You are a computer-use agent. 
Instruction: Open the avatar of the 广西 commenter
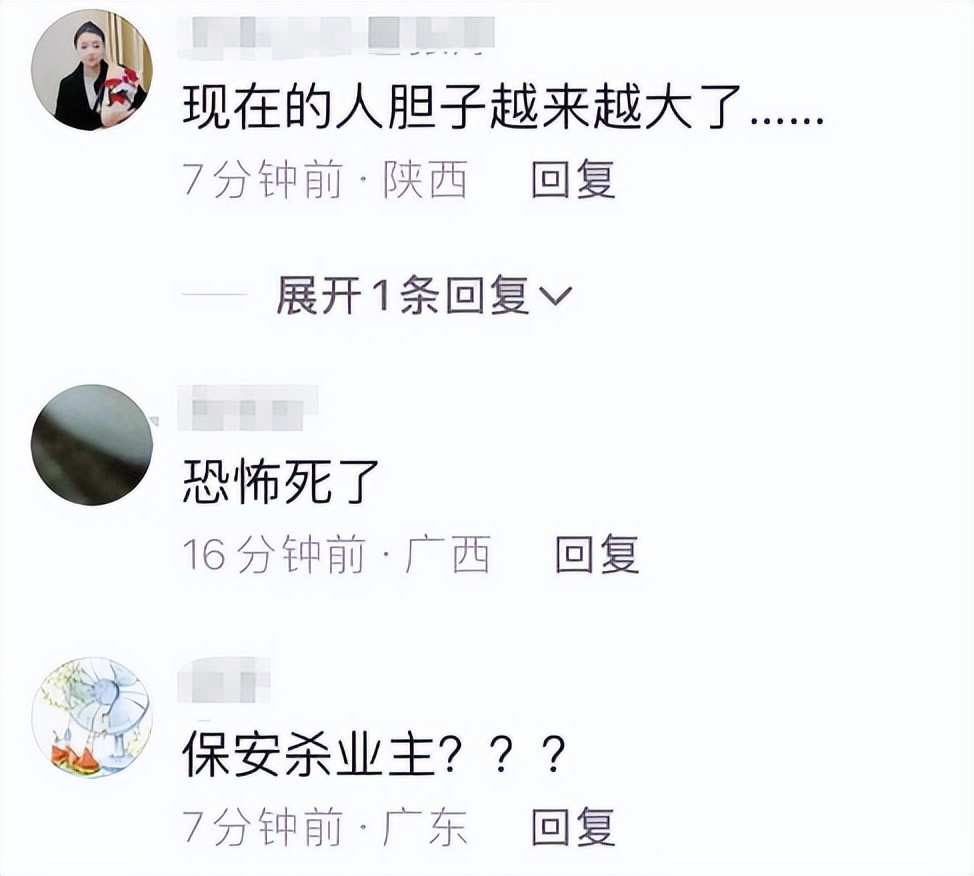(91, 445)
